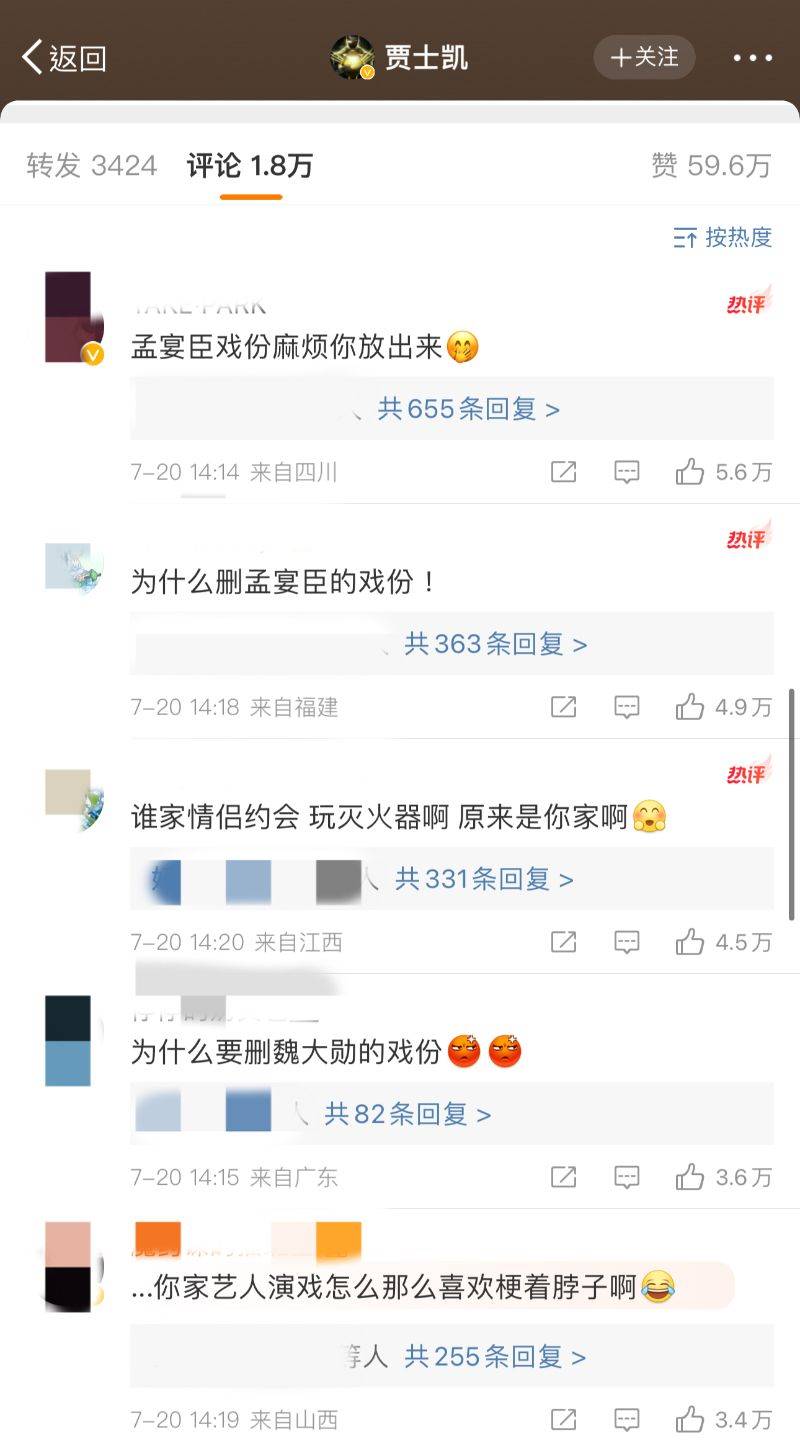Expand the 共82条回复 replies
Screen dimensions: 800x1449
[407, 1114]
